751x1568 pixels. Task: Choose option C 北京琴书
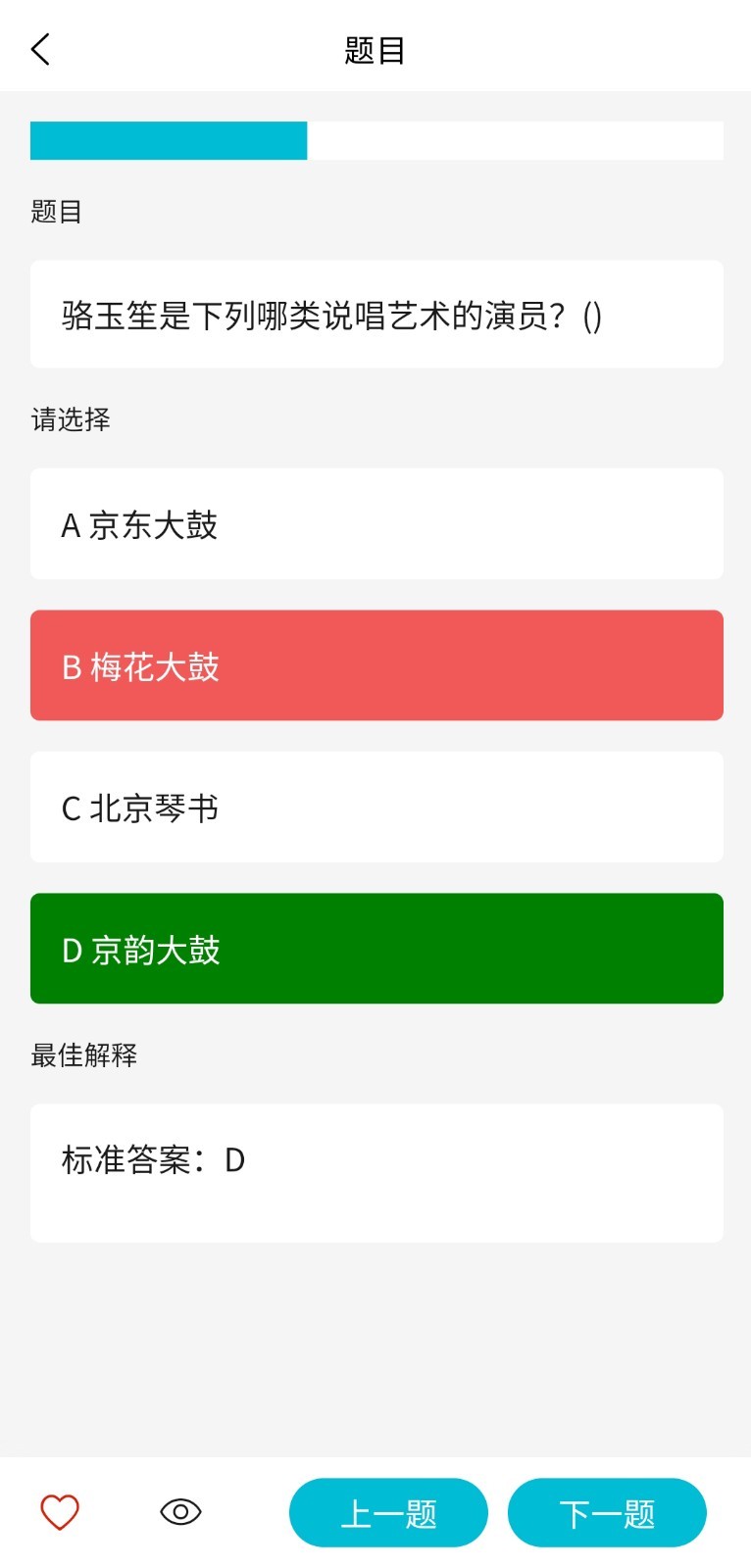tap(376, 808)
